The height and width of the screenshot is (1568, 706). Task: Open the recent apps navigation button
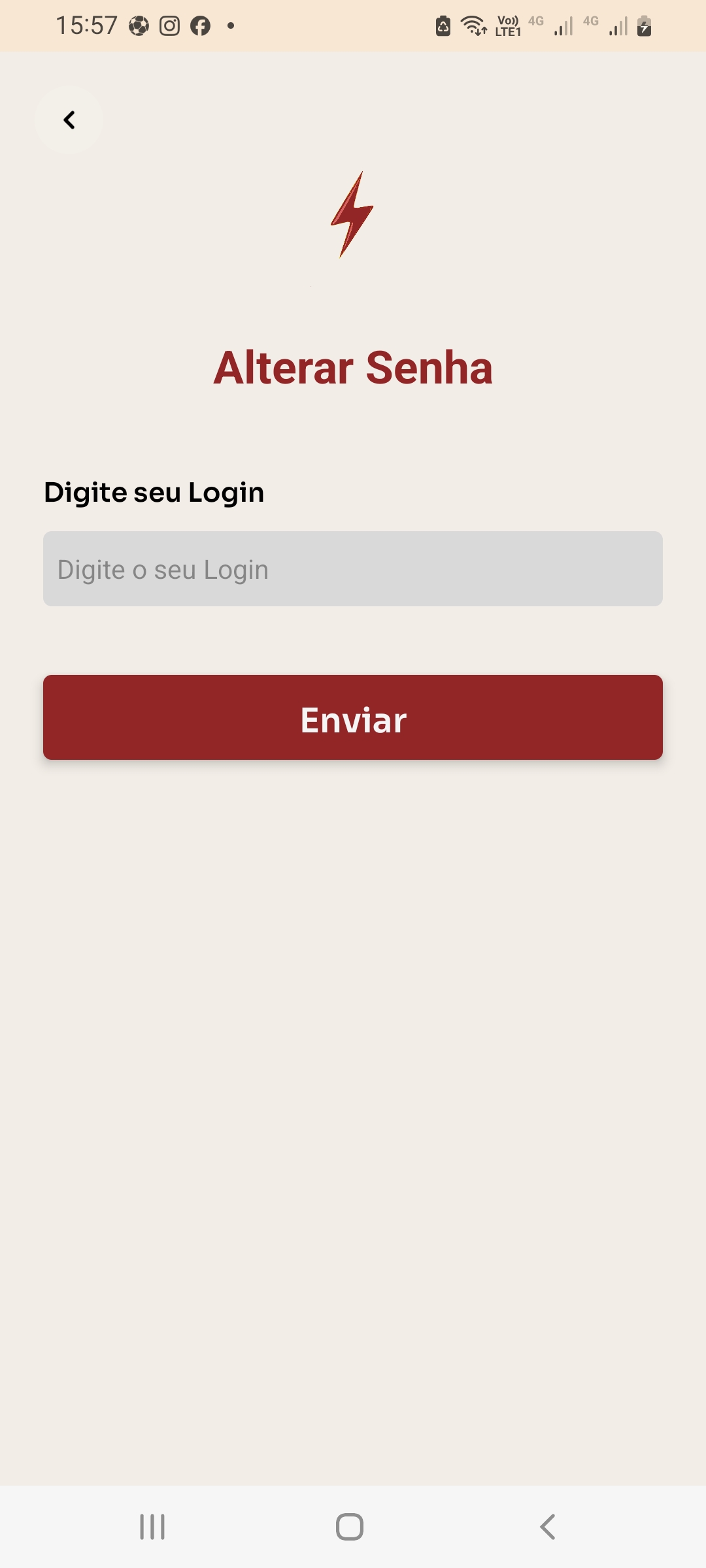[152, 1527]
